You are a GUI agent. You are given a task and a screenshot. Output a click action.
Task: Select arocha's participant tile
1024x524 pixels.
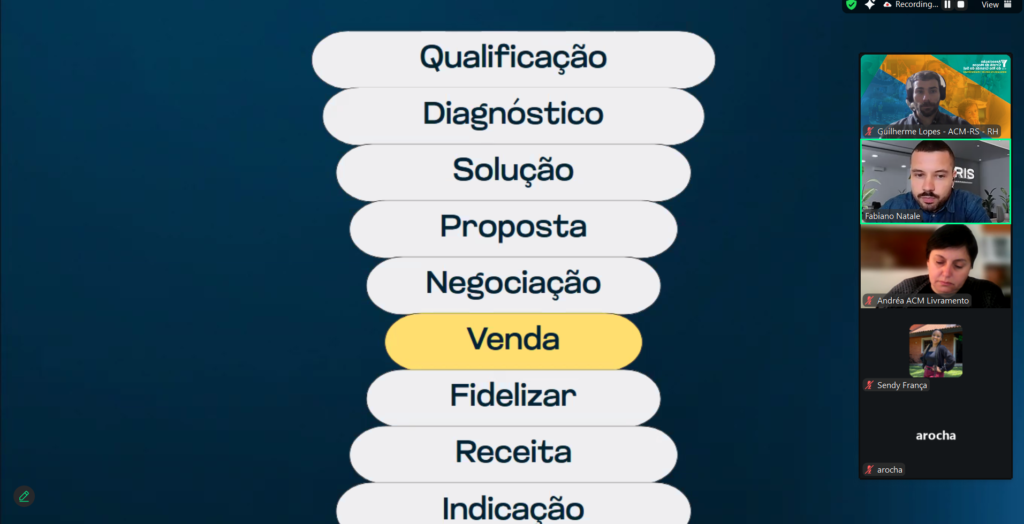(x=935, y=436)
